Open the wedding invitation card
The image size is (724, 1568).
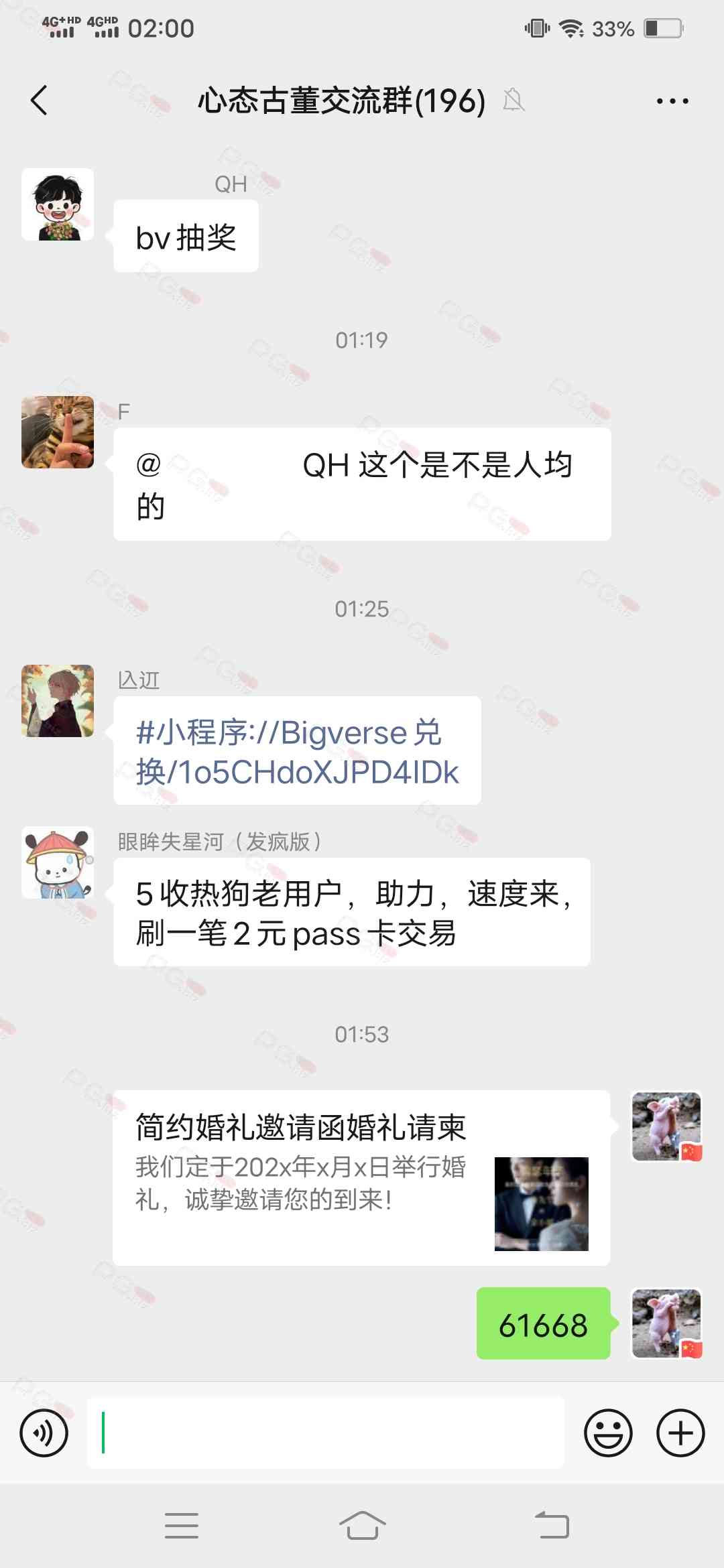pyautogui.click(x=361, y=1177)
